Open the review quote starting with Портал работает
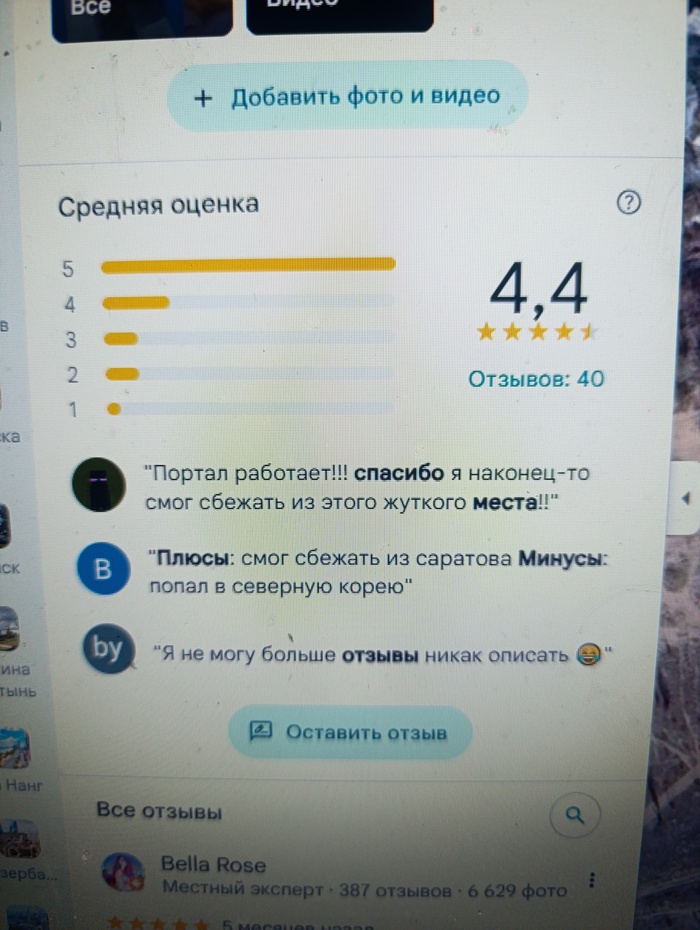Viewport: 700px width, 930px height. click(x=352, y=487)
